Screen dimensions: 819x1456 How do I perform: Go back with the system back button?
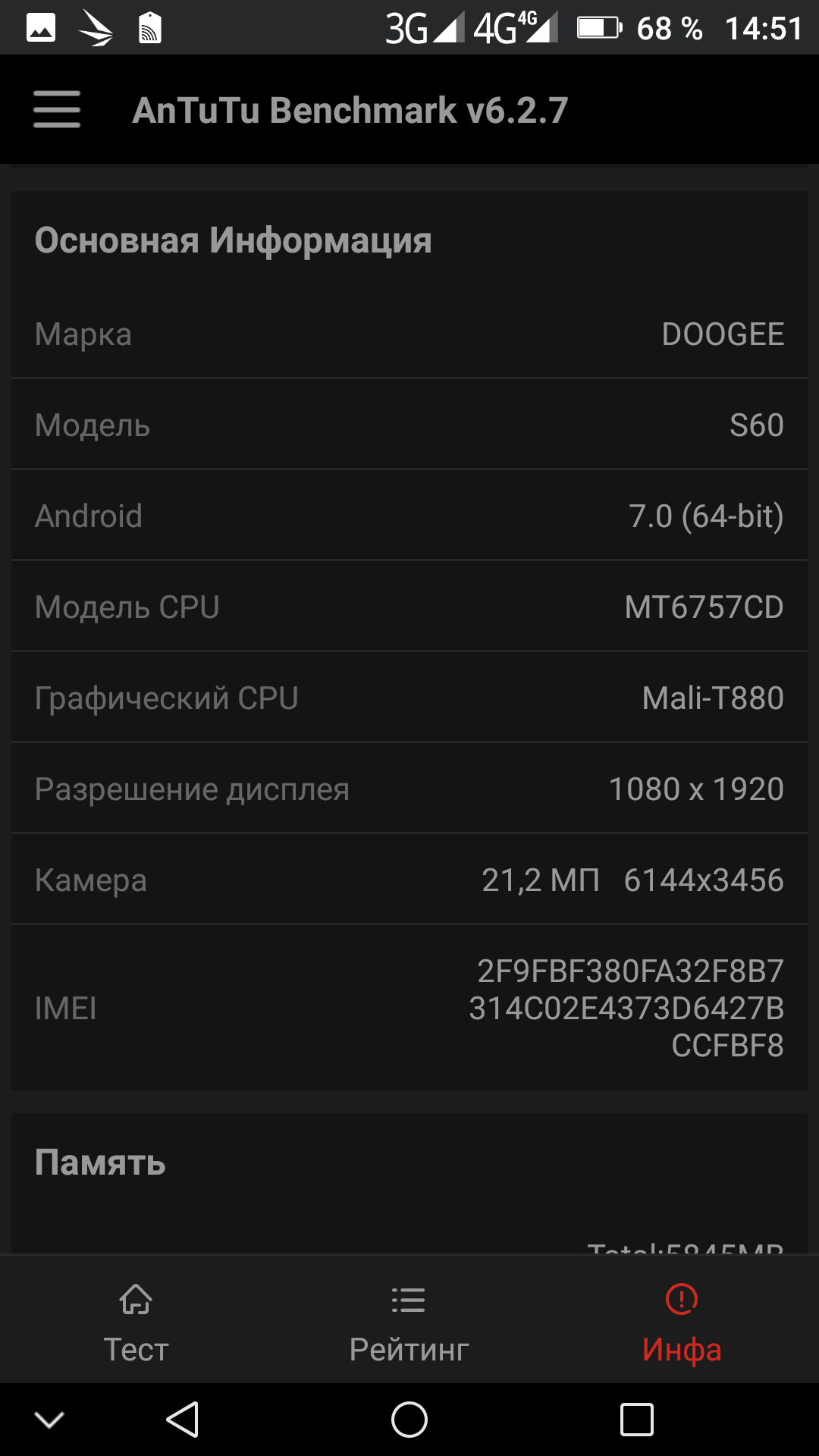[183, 1420]
